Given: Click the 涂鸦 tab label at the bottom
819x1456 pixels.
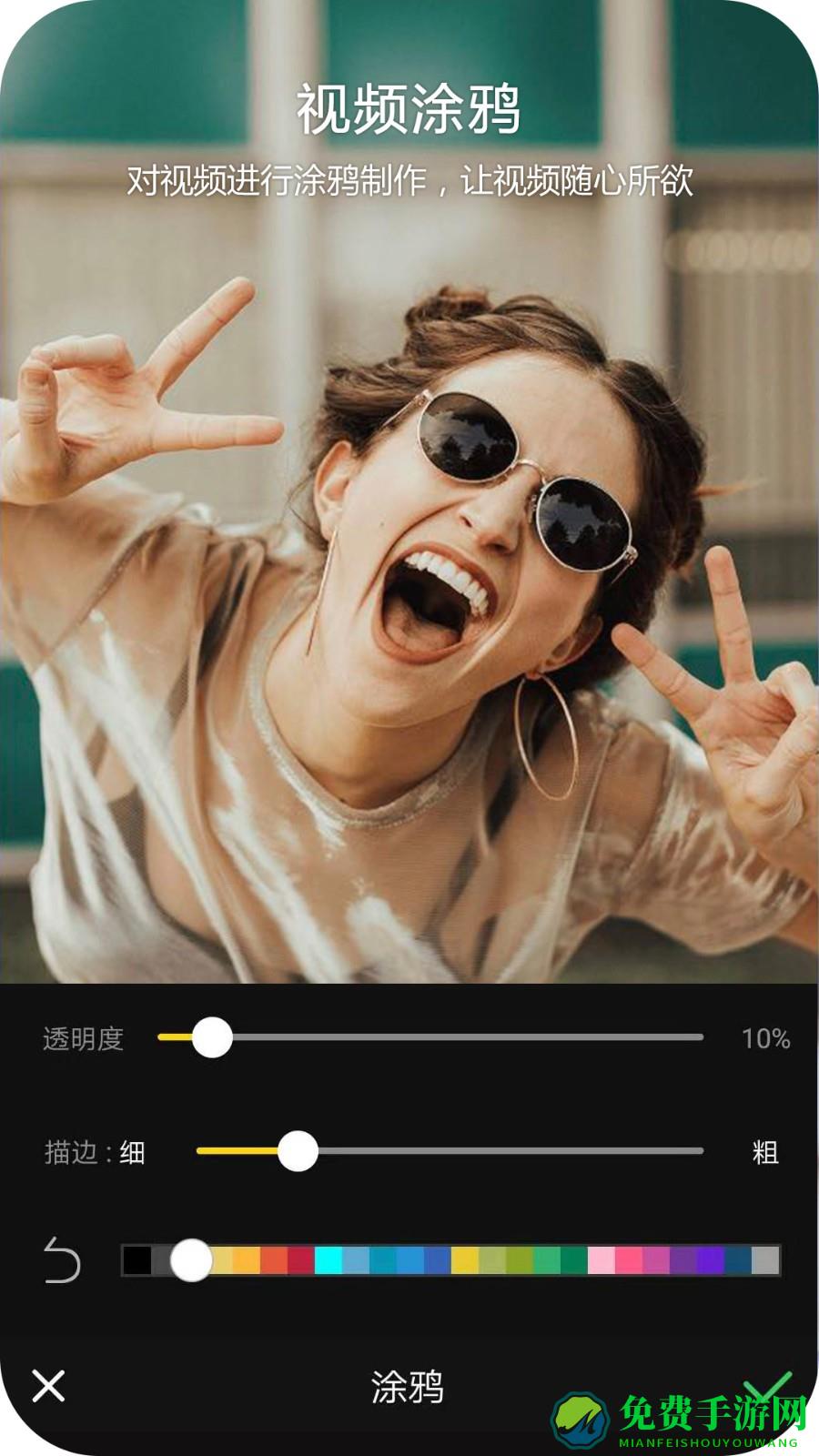Looking at the screenshot, I should click(409, 1388).
